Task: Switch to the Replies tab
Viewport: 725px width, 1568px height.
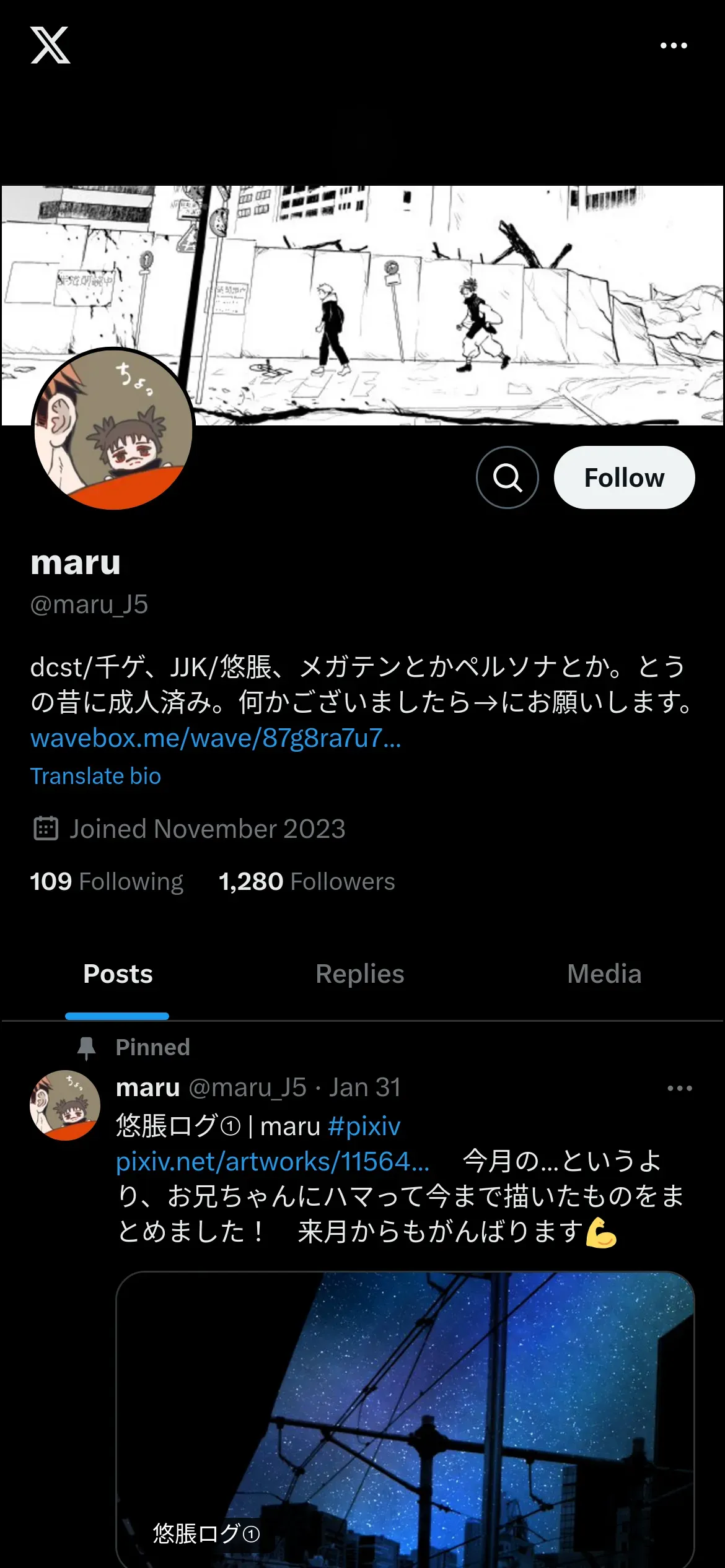Action: click(360, 974)
